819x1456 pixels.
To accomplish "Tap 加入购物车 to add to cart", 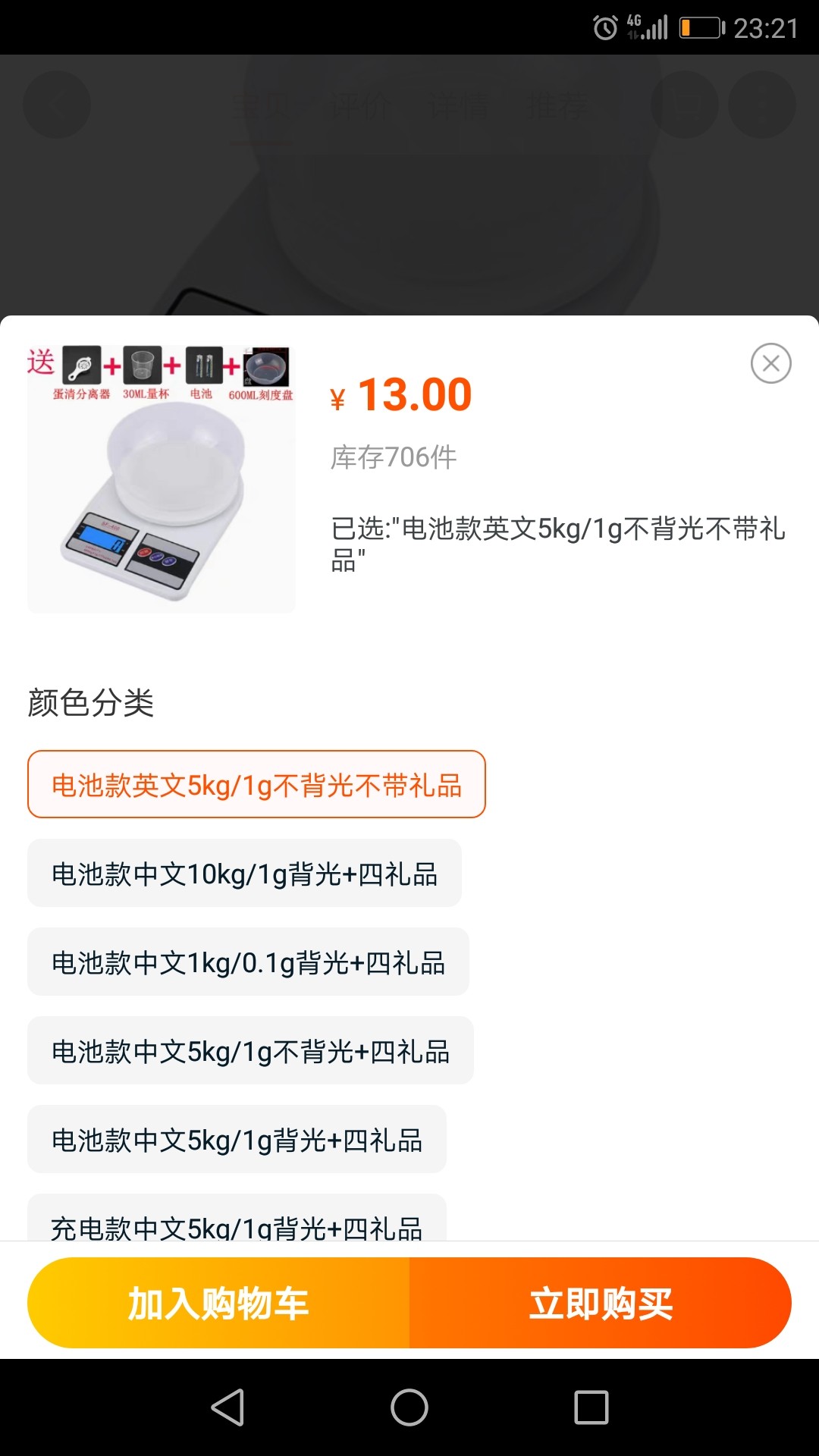I will pos(218,1303).
